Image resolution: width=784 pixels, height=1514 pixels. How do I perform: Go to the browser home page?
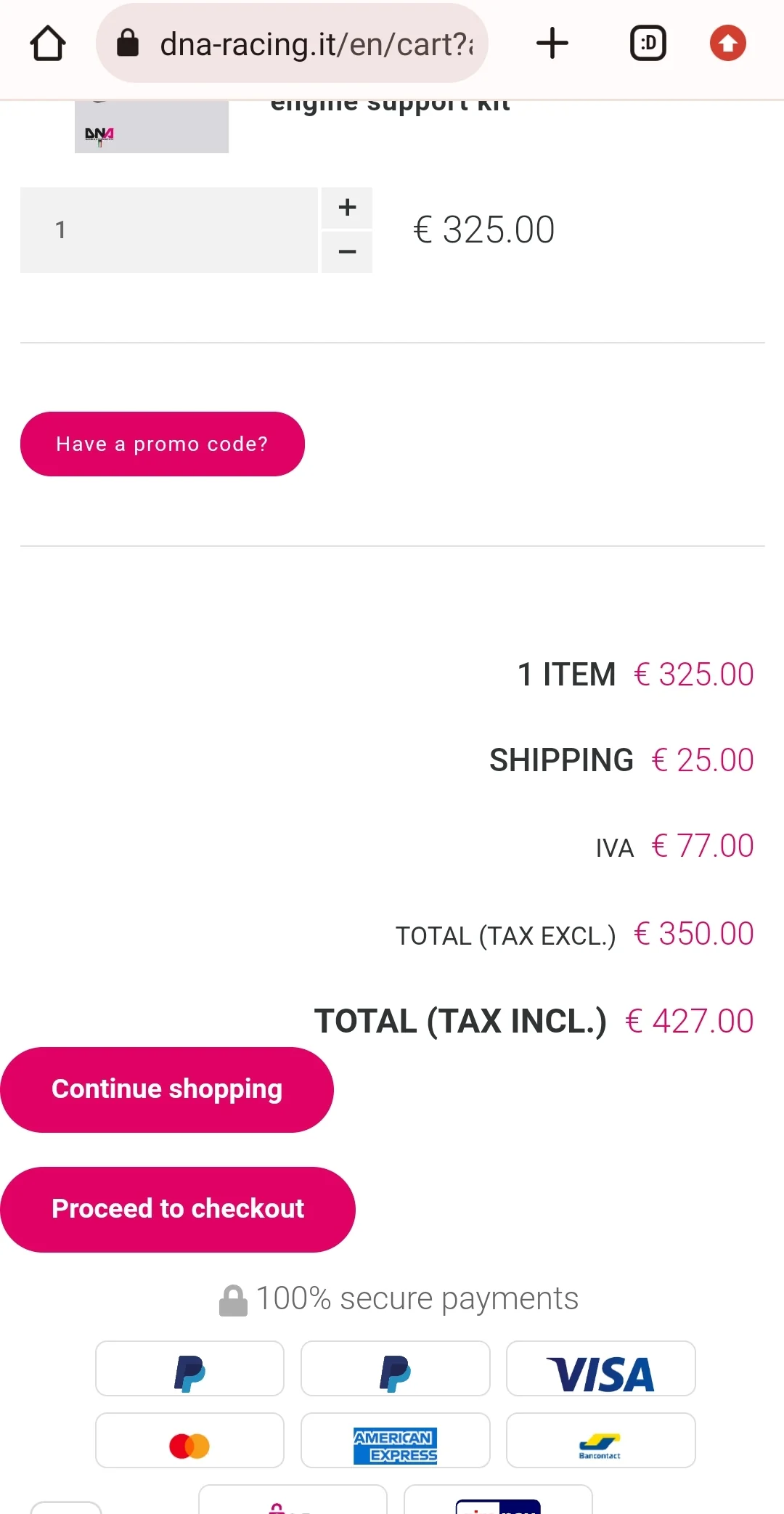(48, 44)
